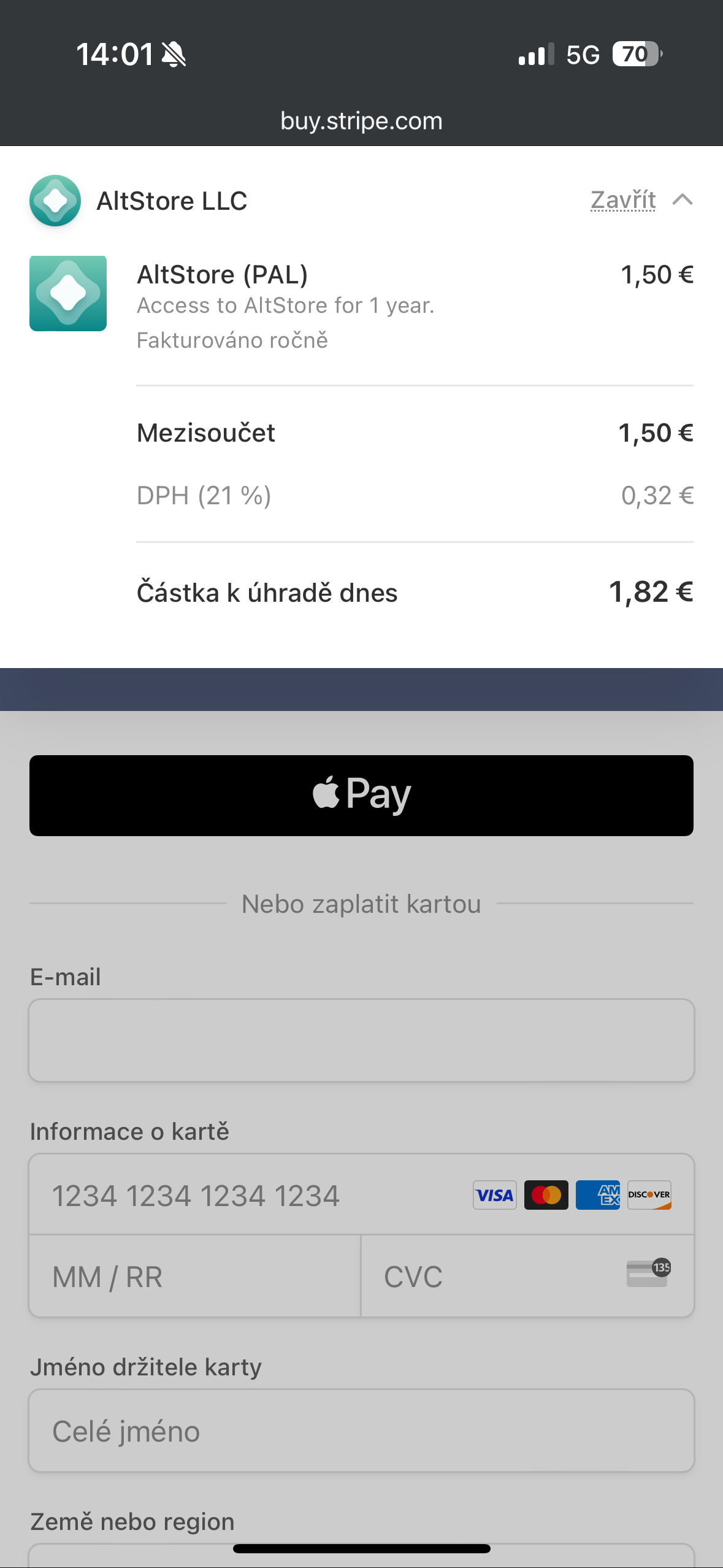
Task: Click the Mastercard card brand icon
Action: click(546, 1194)
